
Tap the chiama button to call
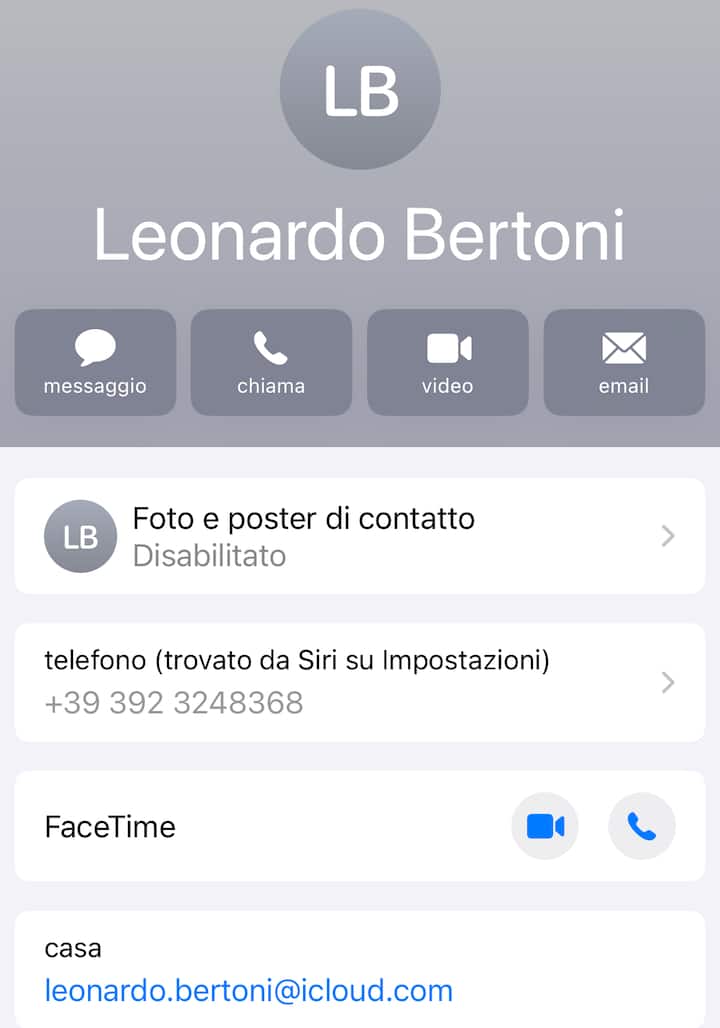271,362
